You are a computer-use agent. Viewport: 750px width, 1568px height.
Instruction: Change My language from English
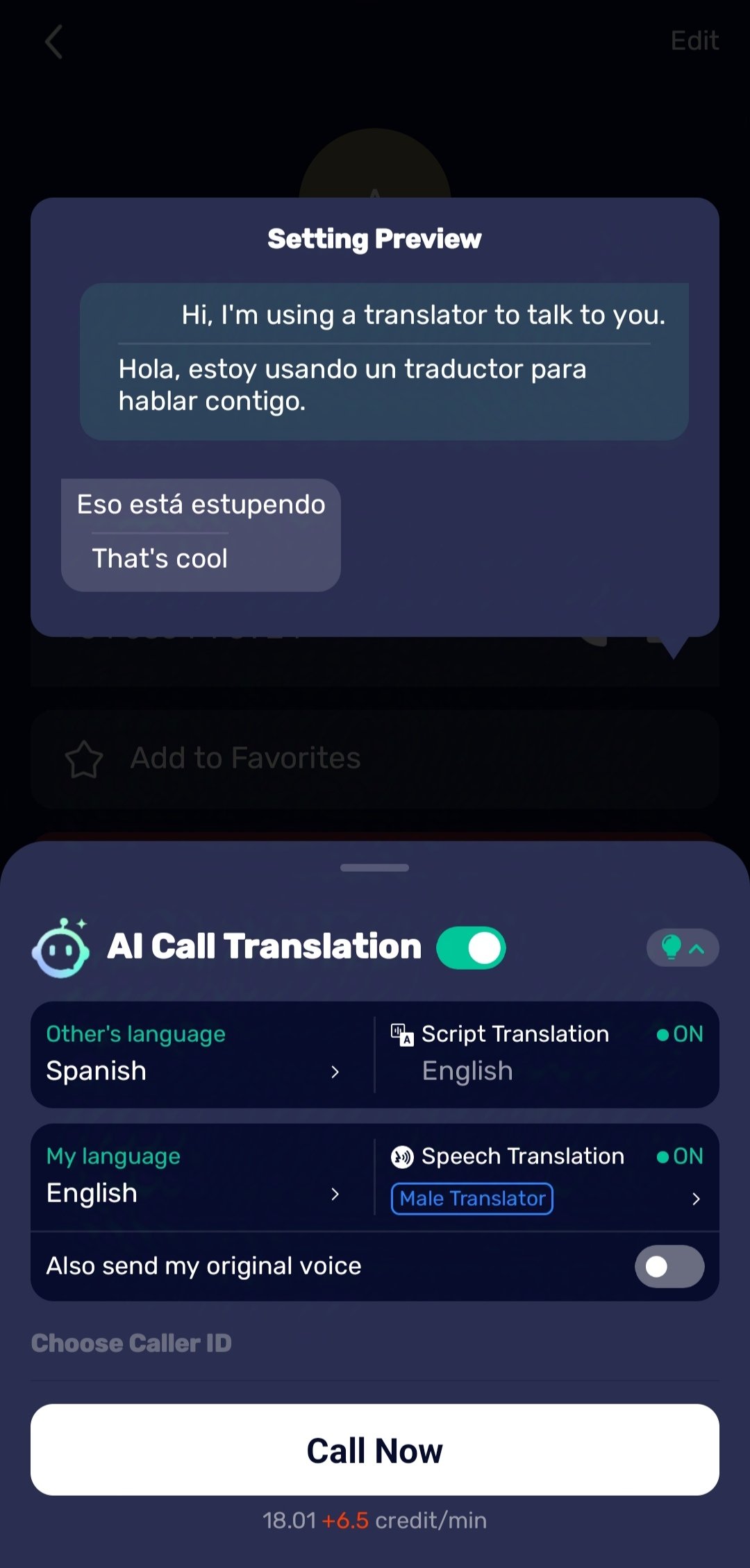[x=194, y=1177]
